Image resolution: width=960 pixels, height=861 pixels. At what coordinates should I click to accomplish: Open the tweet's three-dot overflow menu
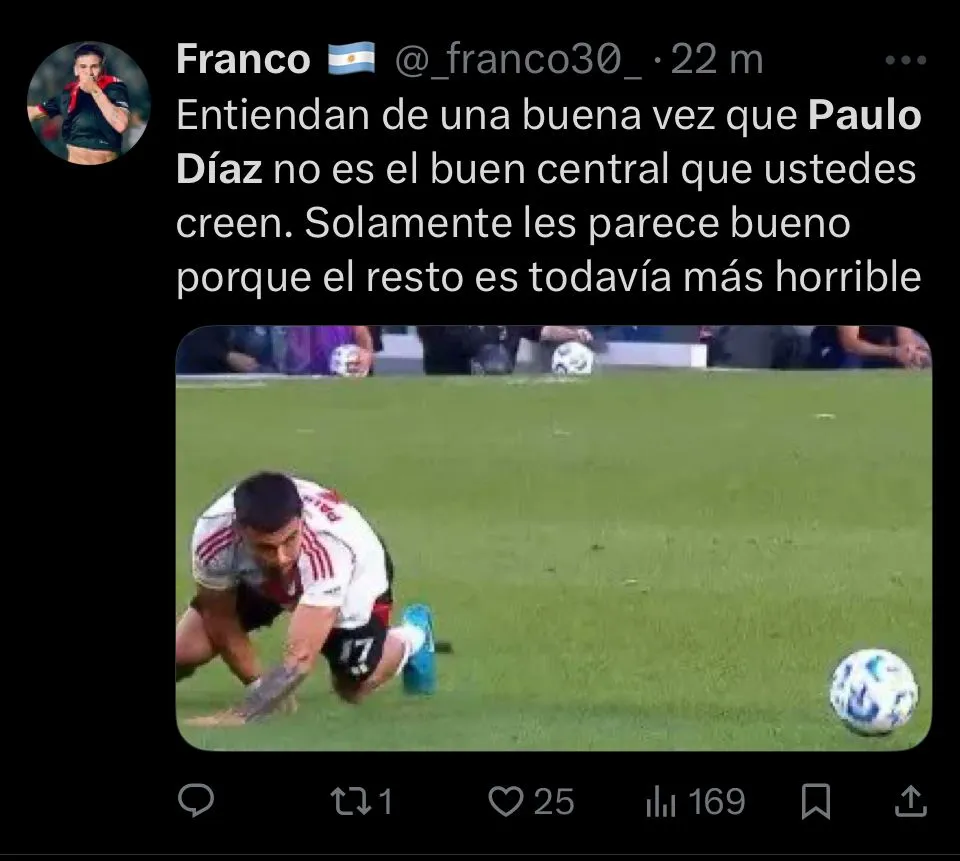906,61
